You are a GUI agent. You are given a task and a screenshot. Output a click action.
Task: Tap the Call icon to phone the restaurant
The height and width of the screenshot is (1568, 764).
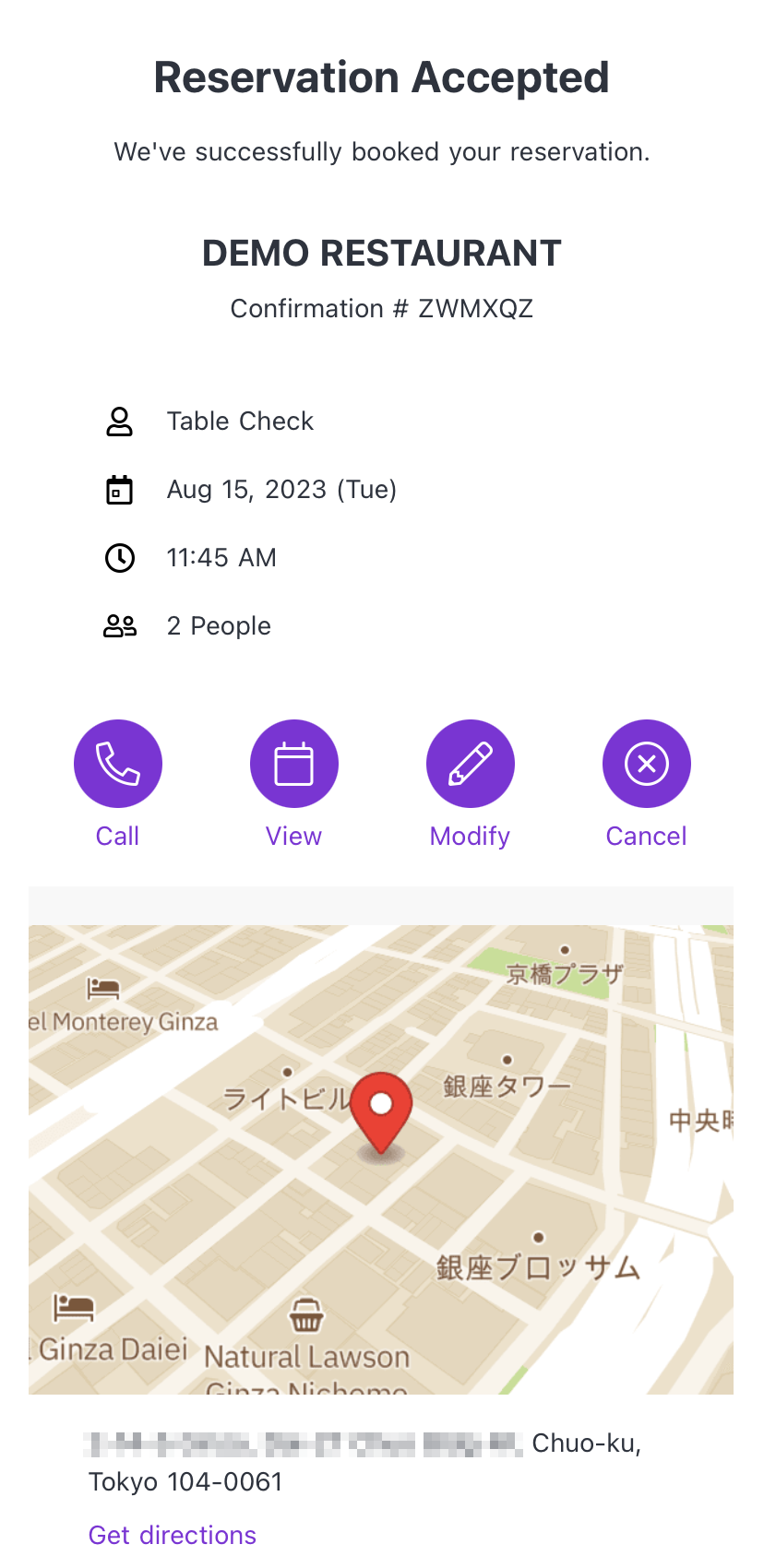coord(117,763)
